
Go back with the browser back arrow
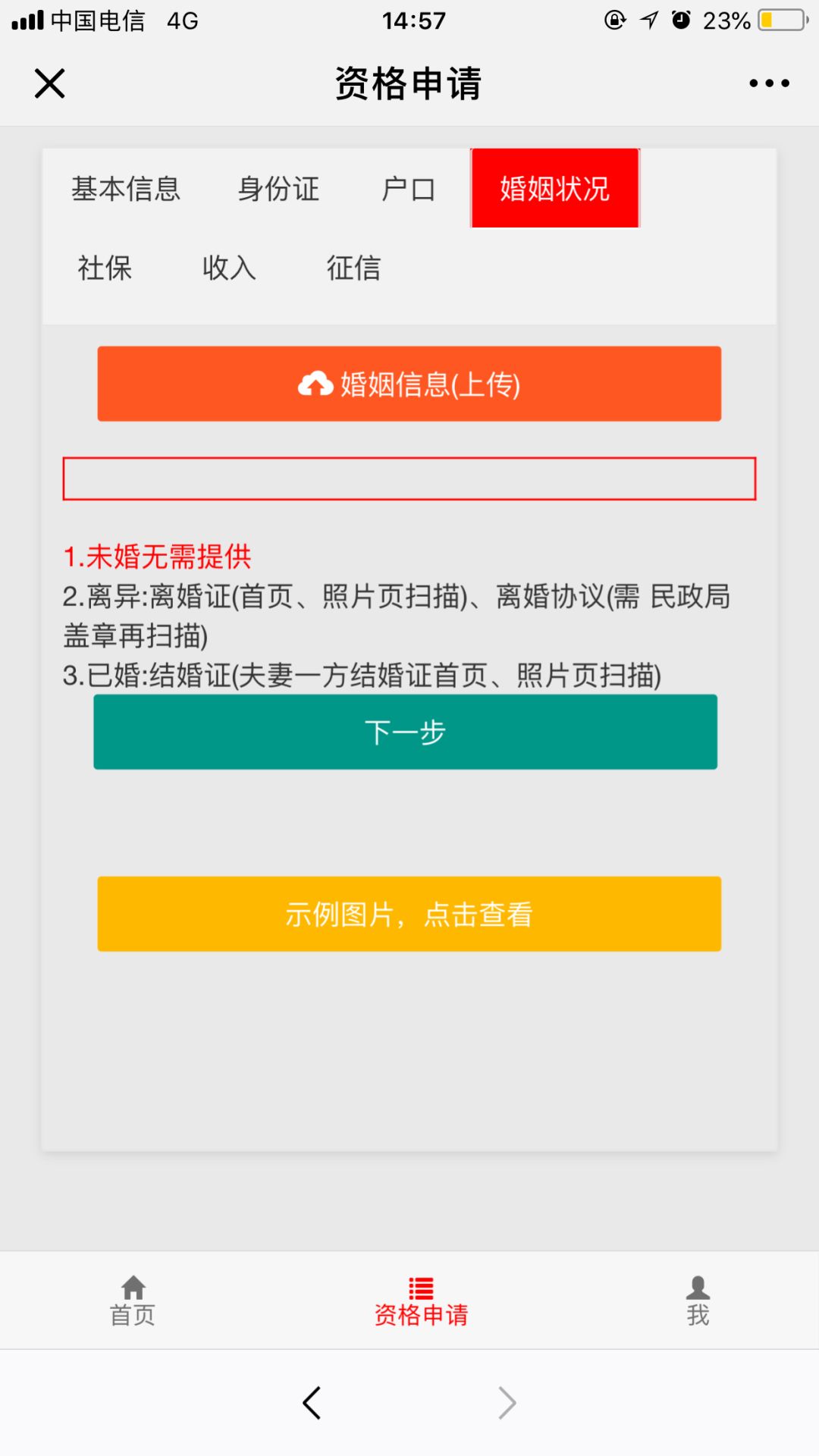pyautogui.click(x=312, y=1403)
